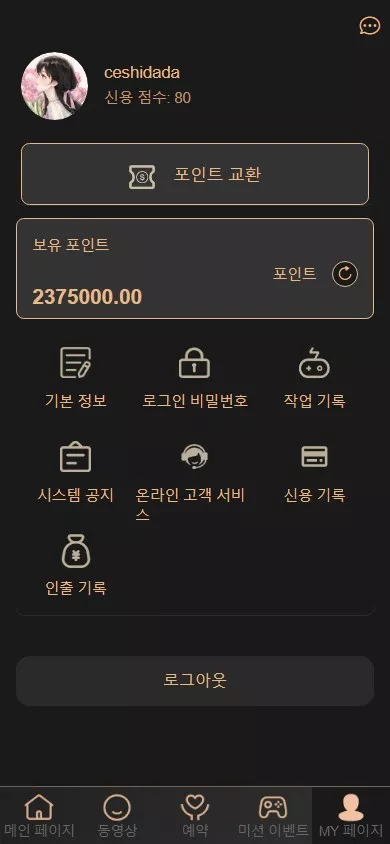Select the MY 페이지 tab

tap(351, 815)
